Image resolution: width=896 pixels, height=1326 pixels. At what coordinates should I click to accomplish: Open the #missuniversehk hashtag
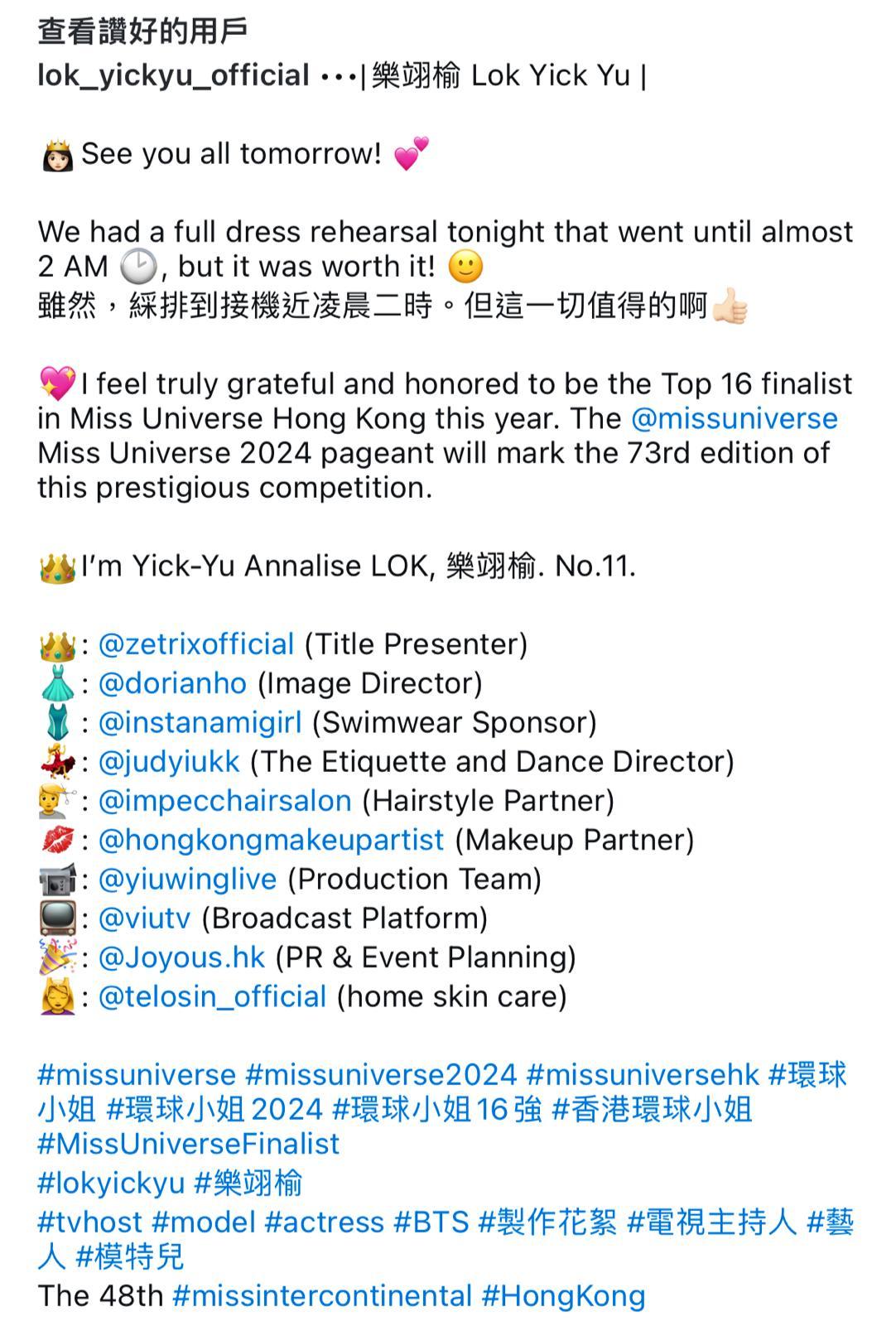643,1075
